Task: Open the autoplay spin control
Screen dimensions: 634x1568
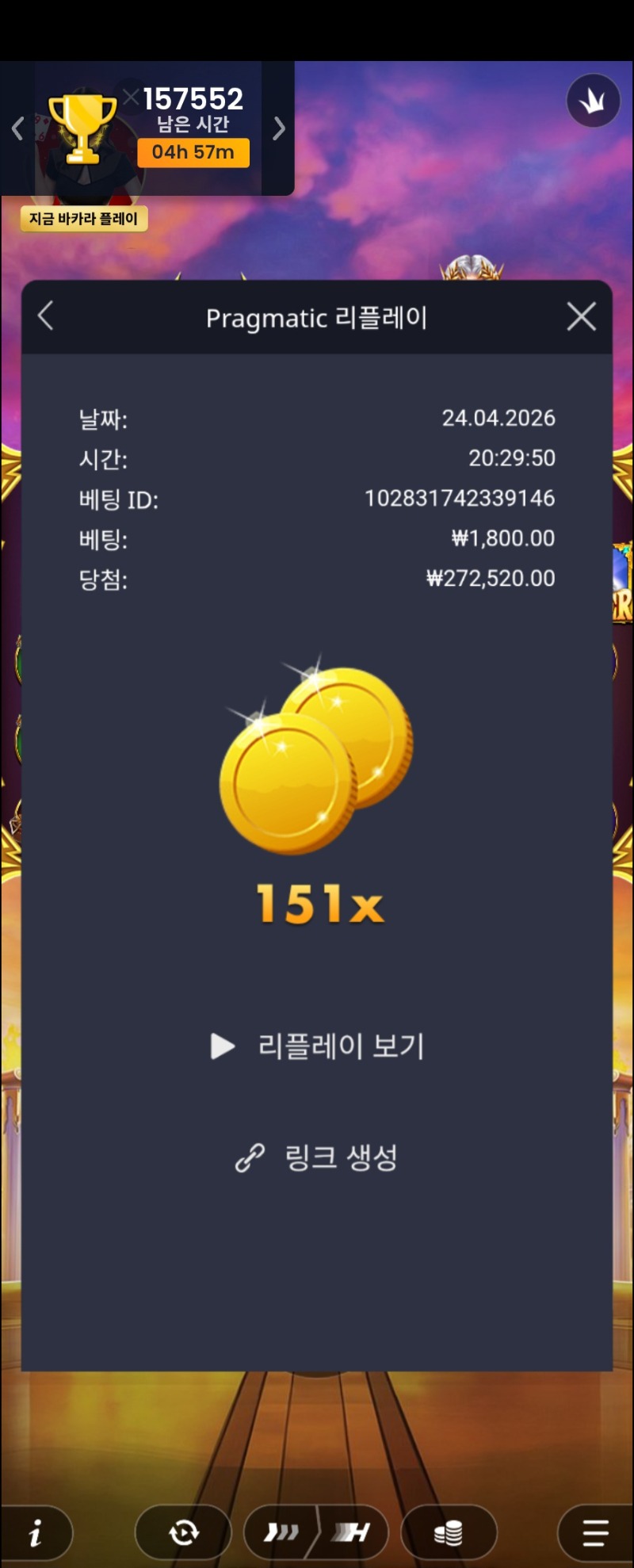Action: coord(184,1533)
